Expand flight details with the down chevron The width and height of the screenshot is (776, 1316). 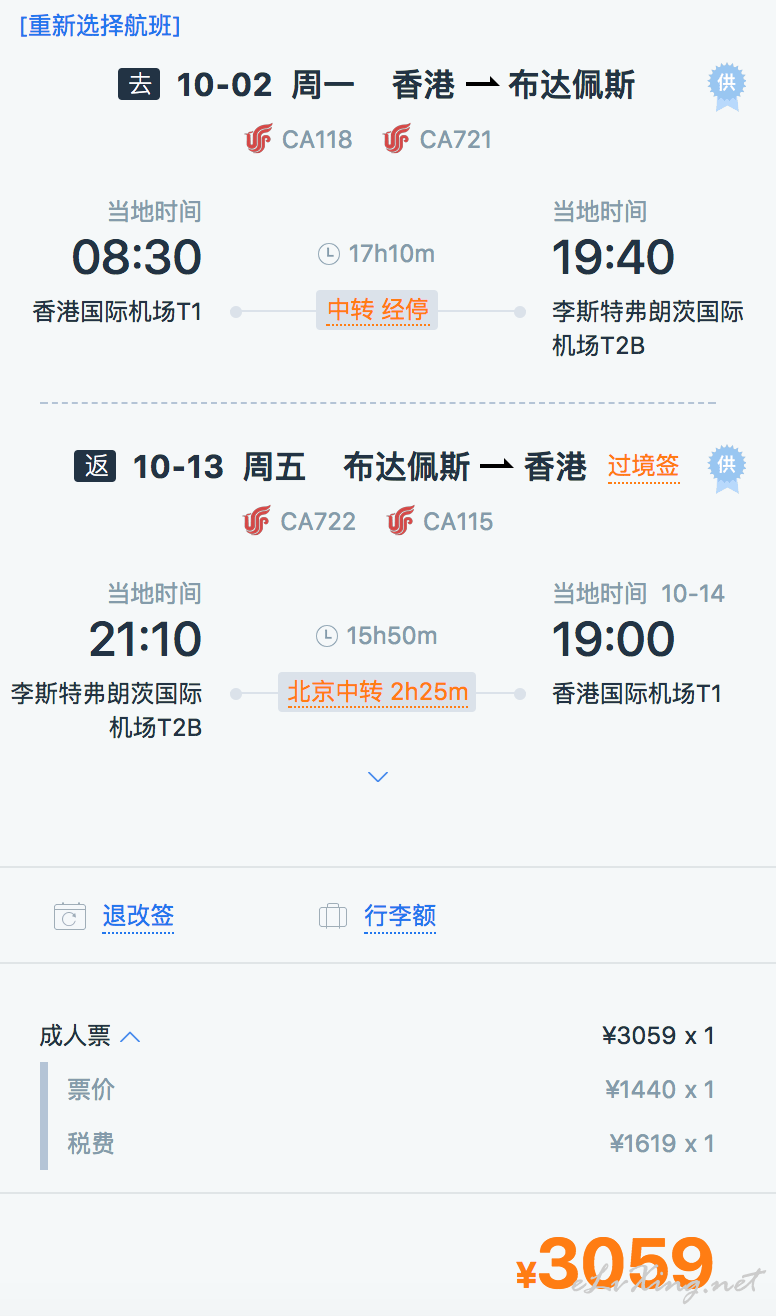pyautogui.click(x=378, y=777)
